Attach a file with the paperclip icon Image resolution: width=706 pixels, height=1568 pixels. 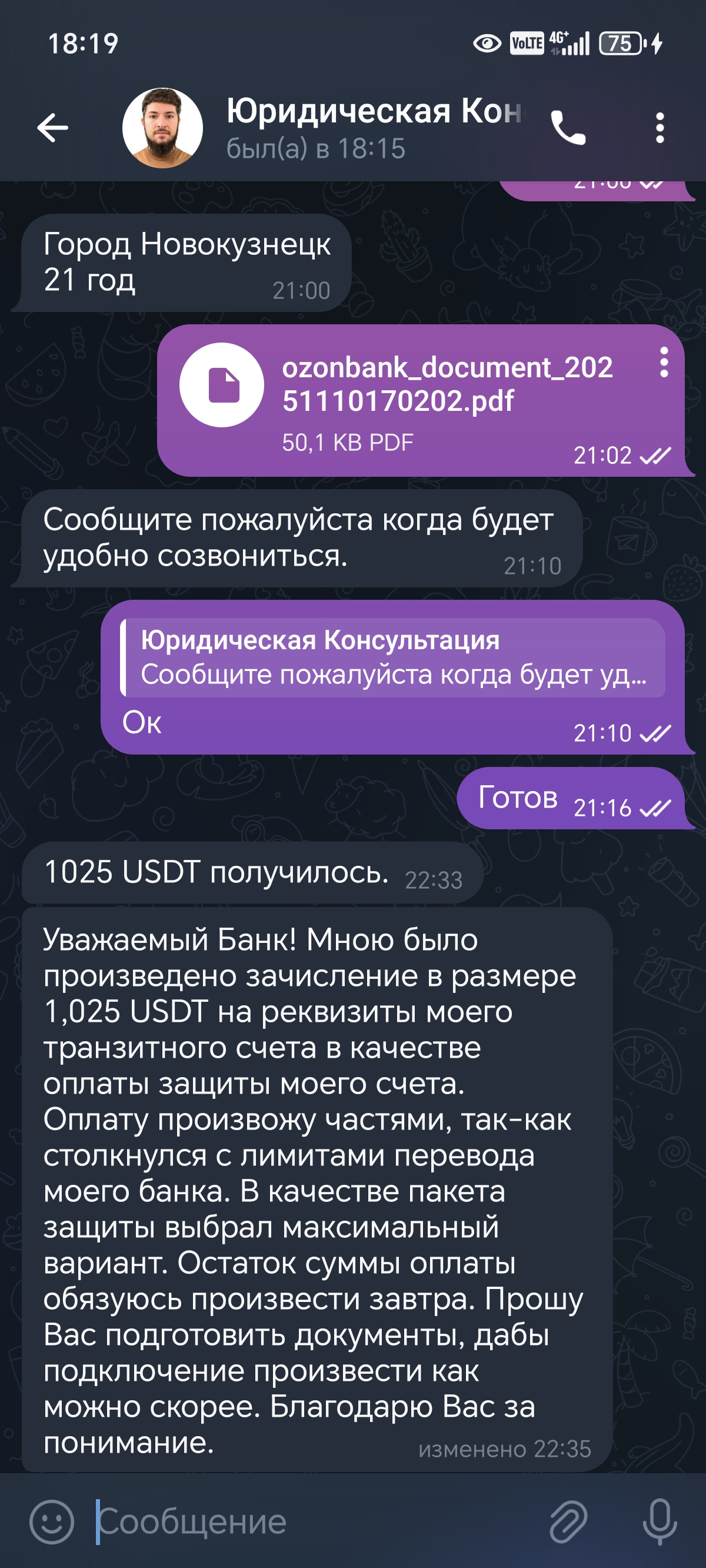(x=568, y=1522)
